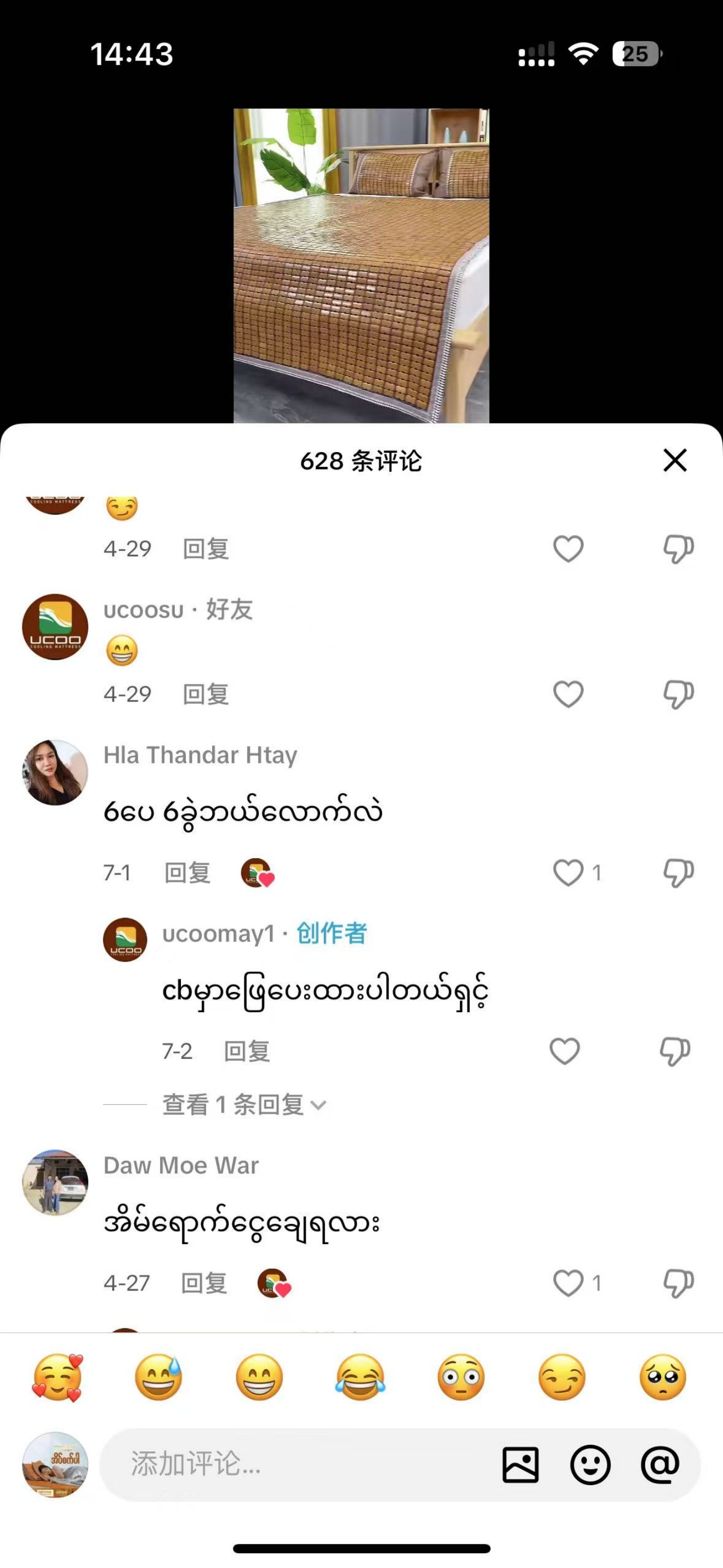
Task: Reply to Hla Thandar Htay's comment
Action: 187,873
